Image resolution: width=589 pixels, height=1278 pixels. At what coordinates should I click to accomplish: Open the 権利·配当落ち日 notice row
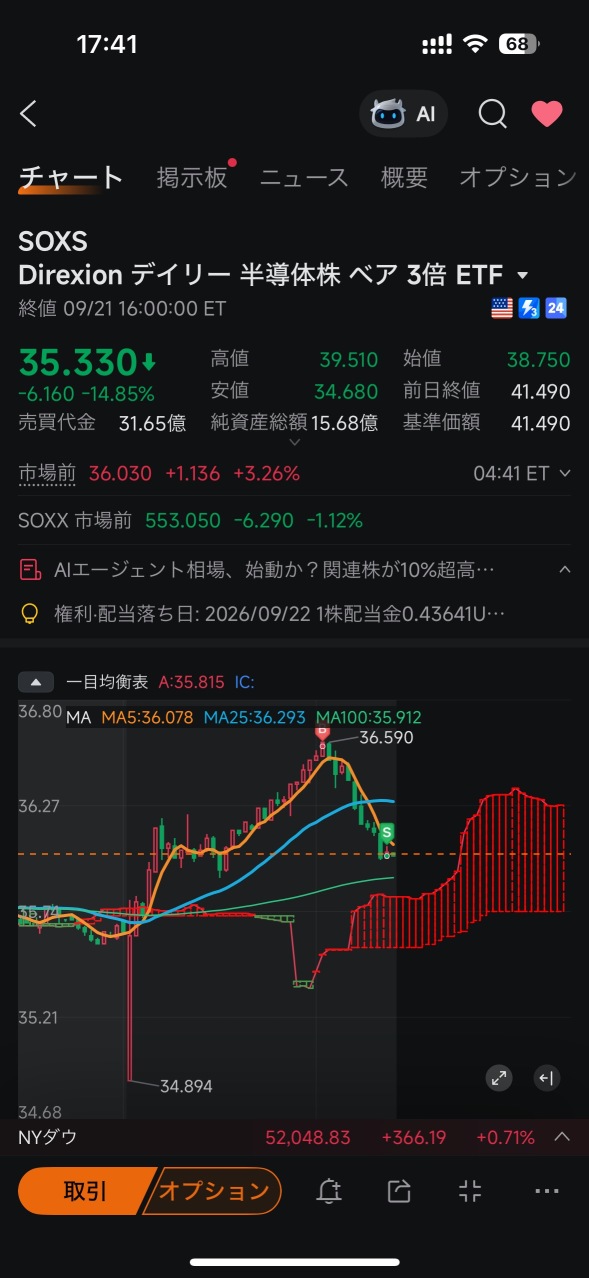click(x=294, y=613)
